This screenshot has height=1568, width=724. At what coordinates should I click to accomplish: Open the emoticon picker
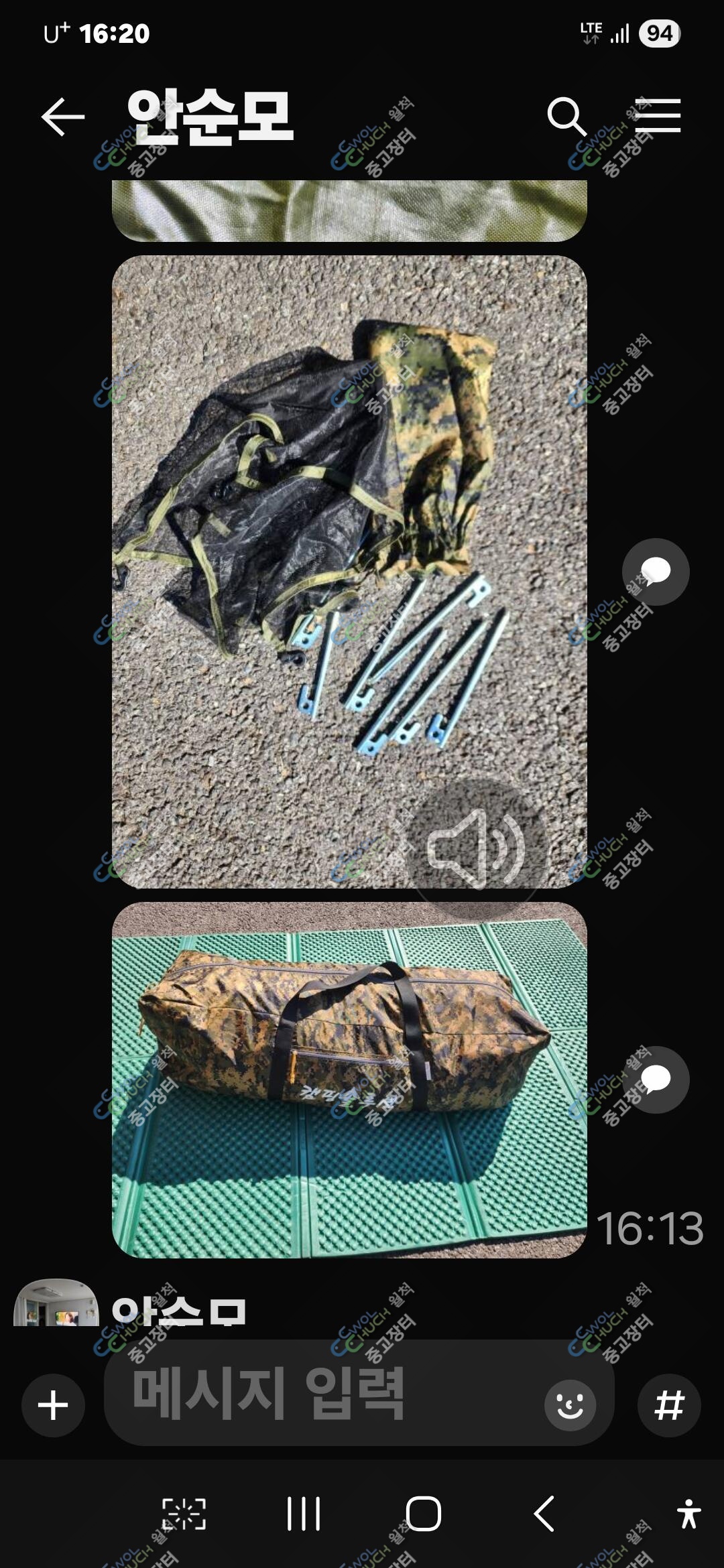(x=570, y=1405)
